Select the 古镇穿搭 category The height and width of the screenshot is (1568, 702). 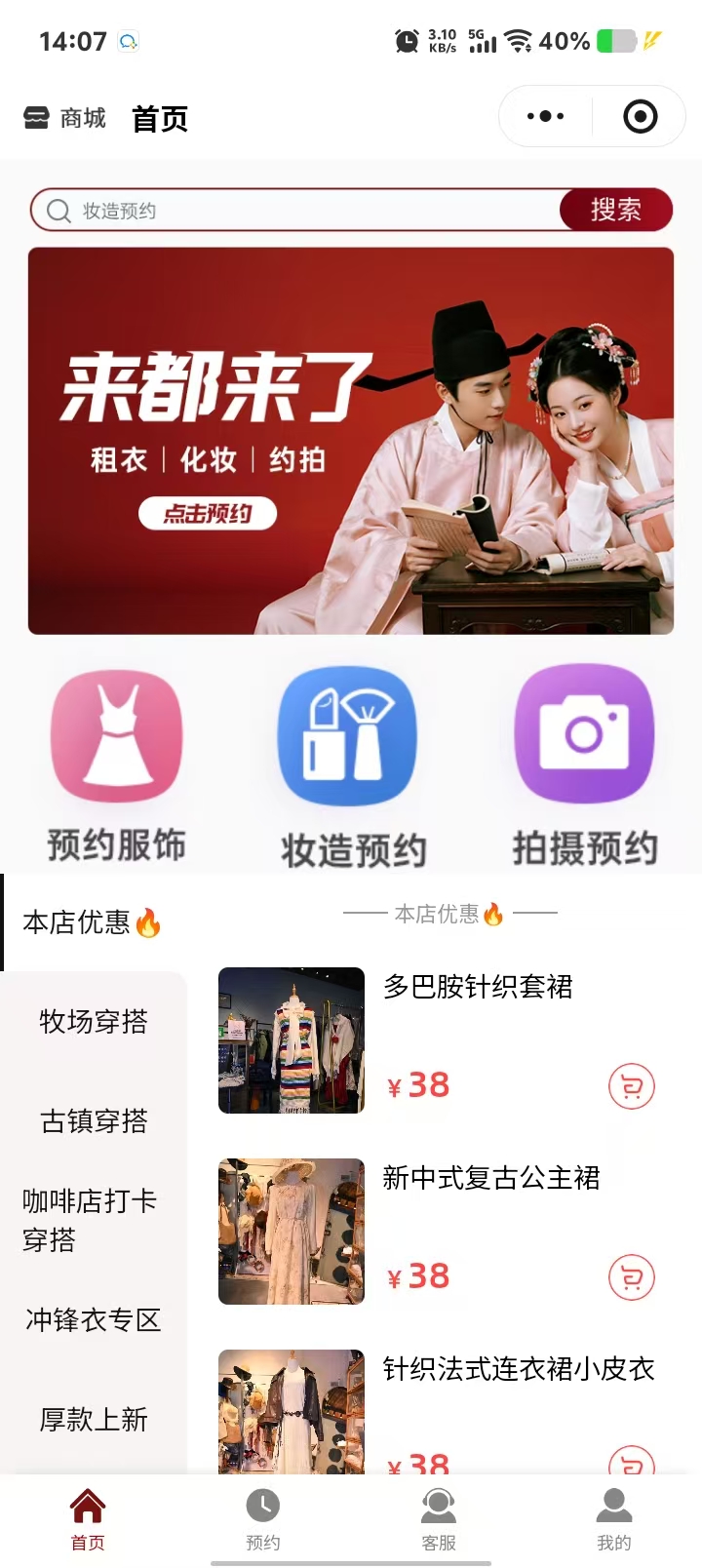coord(93,1120)
